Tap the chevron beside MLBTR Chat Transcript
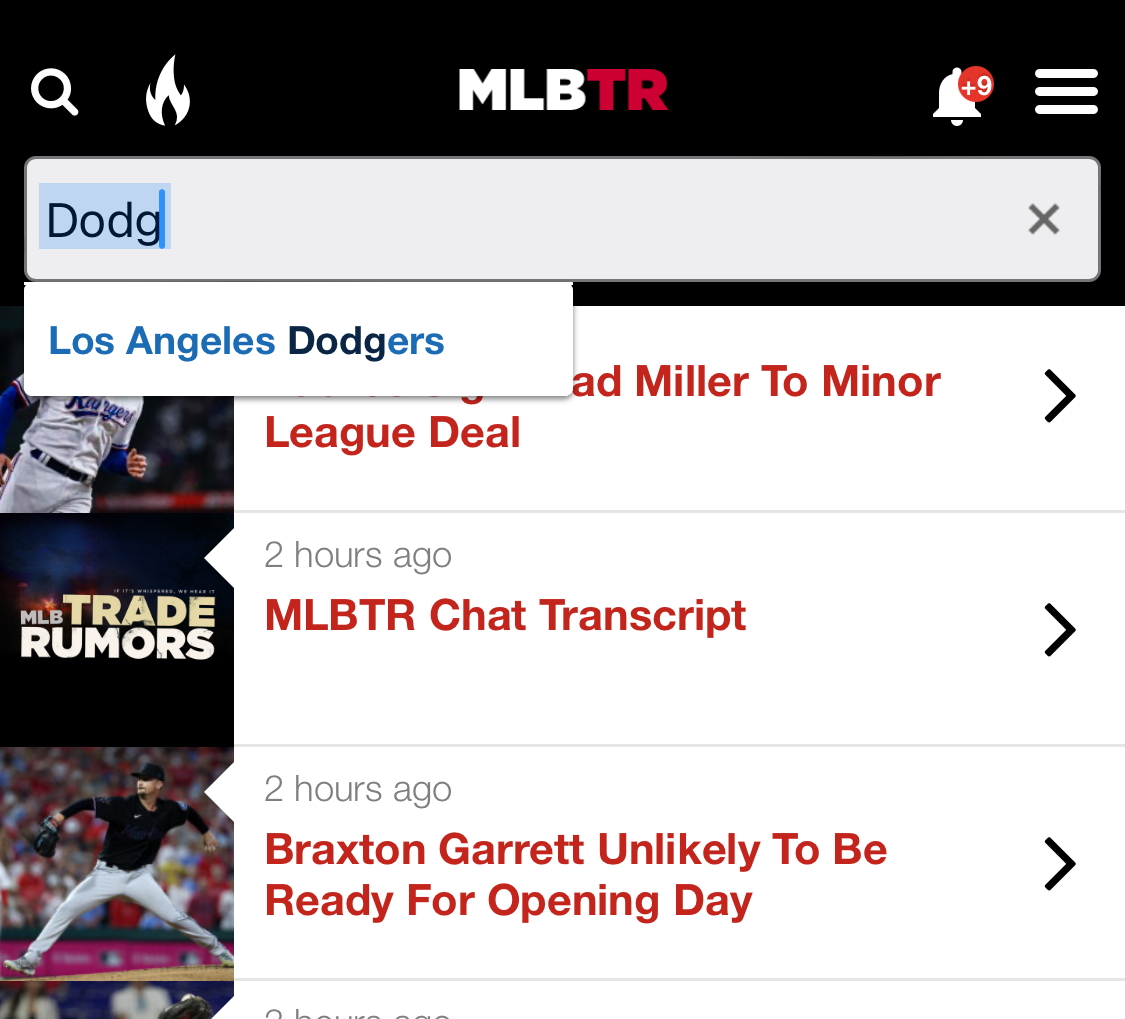 [1059, 629]
